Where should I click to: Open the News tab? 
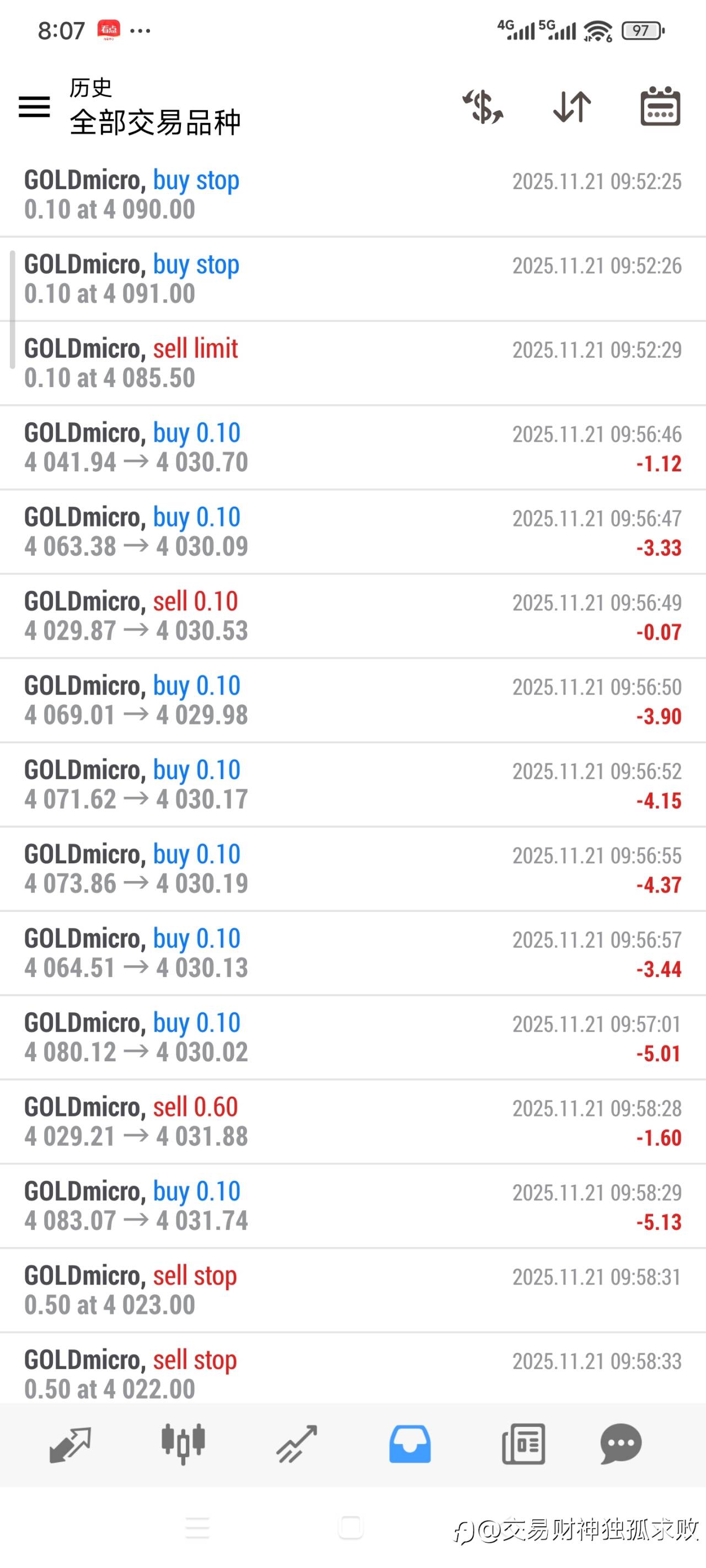[523, 1444]
